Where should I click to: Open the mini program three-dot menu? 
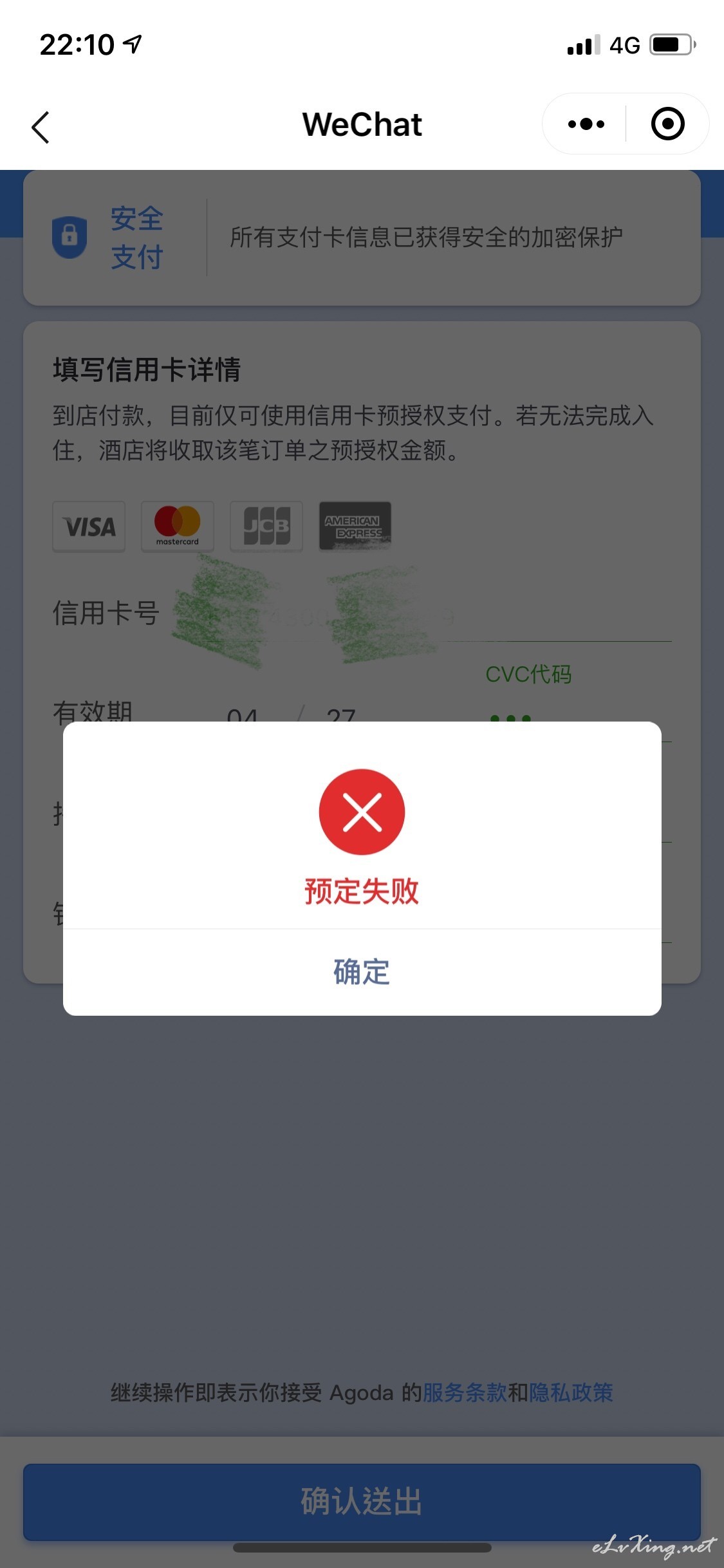point(586,124)
